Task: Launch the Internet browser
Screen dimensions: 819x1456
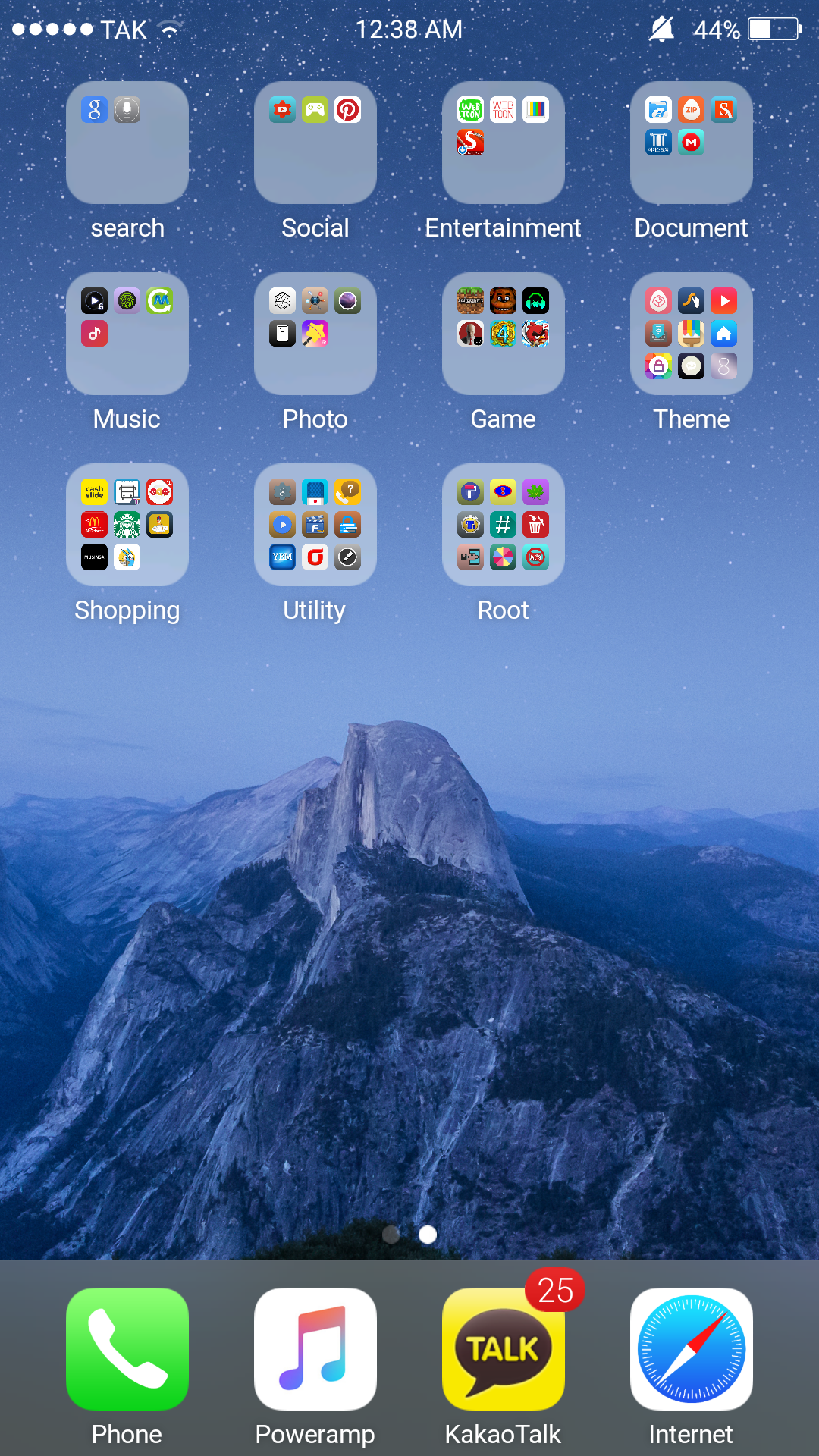Action: 692,1349
